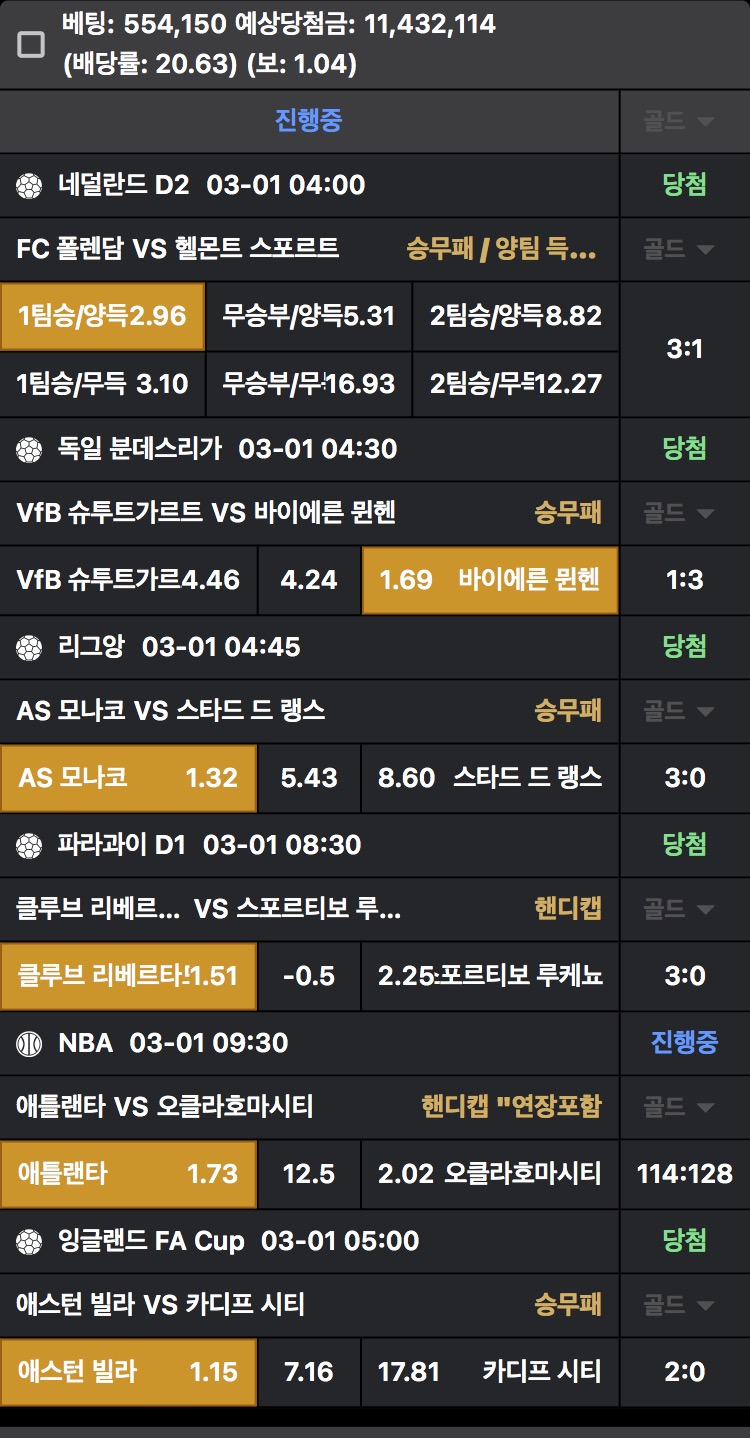This screenshot has width=750, height=1438.
Task: Choose 바이에른 뮌헨 1.69 odds
Action: 489,579
